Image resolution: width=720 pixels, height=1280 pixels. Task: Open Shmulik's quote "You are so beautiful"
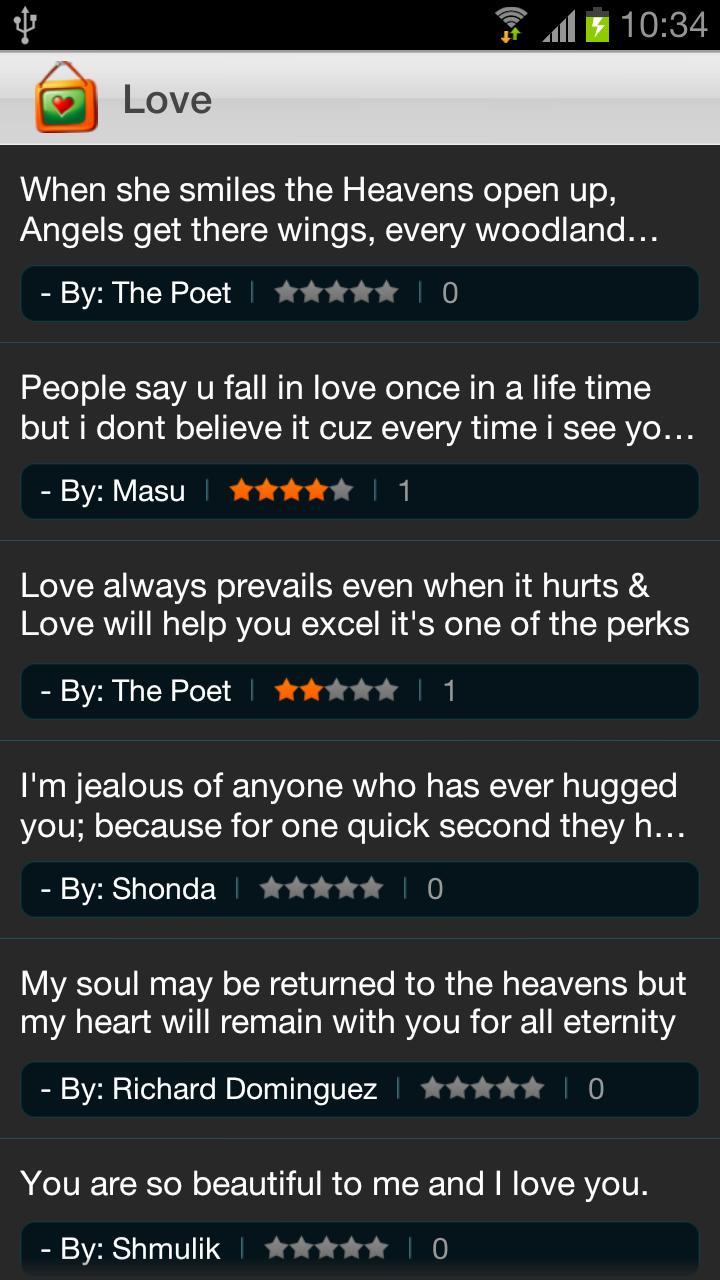(x=335, y=1185)
